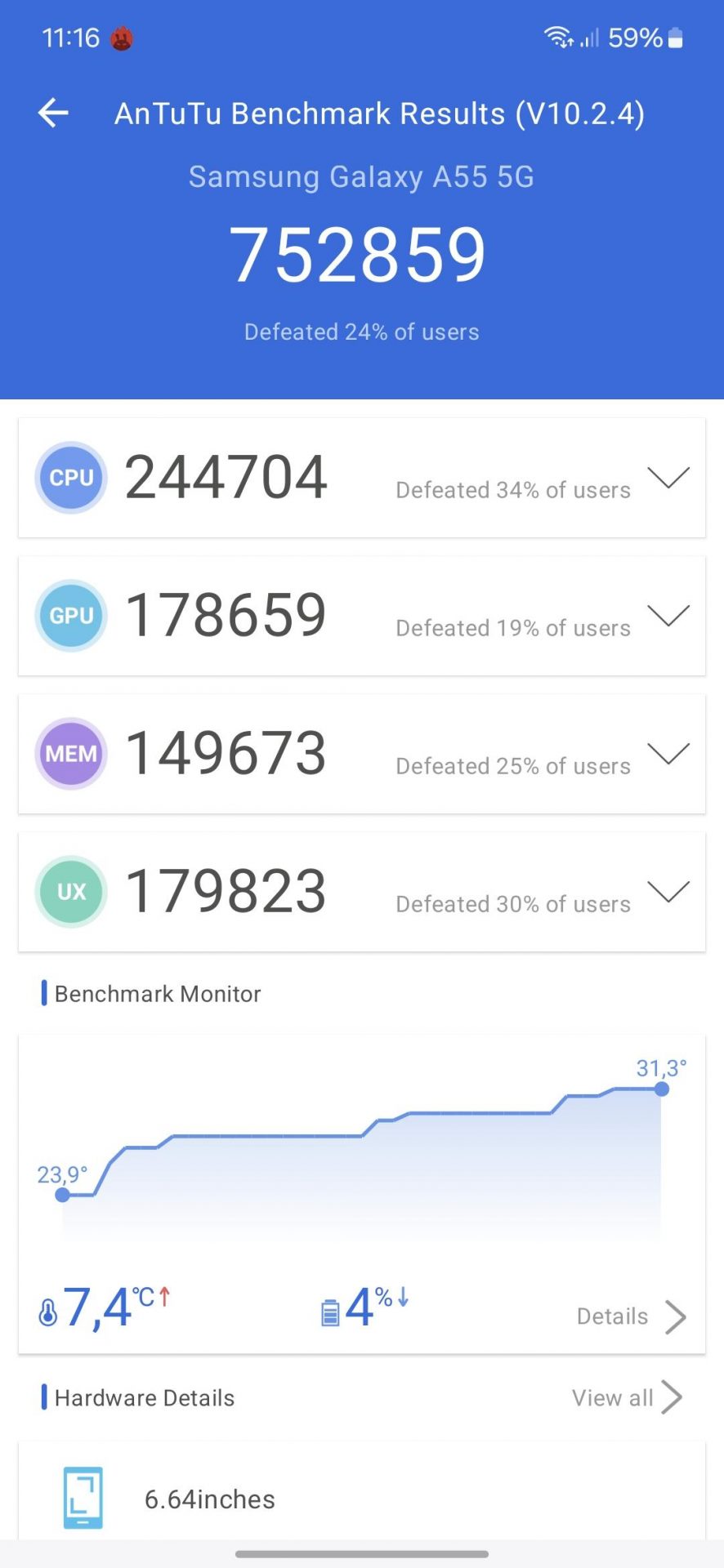
Task: Expand the MEM score row
Action: pyautogui.click(x=668, y=753)
